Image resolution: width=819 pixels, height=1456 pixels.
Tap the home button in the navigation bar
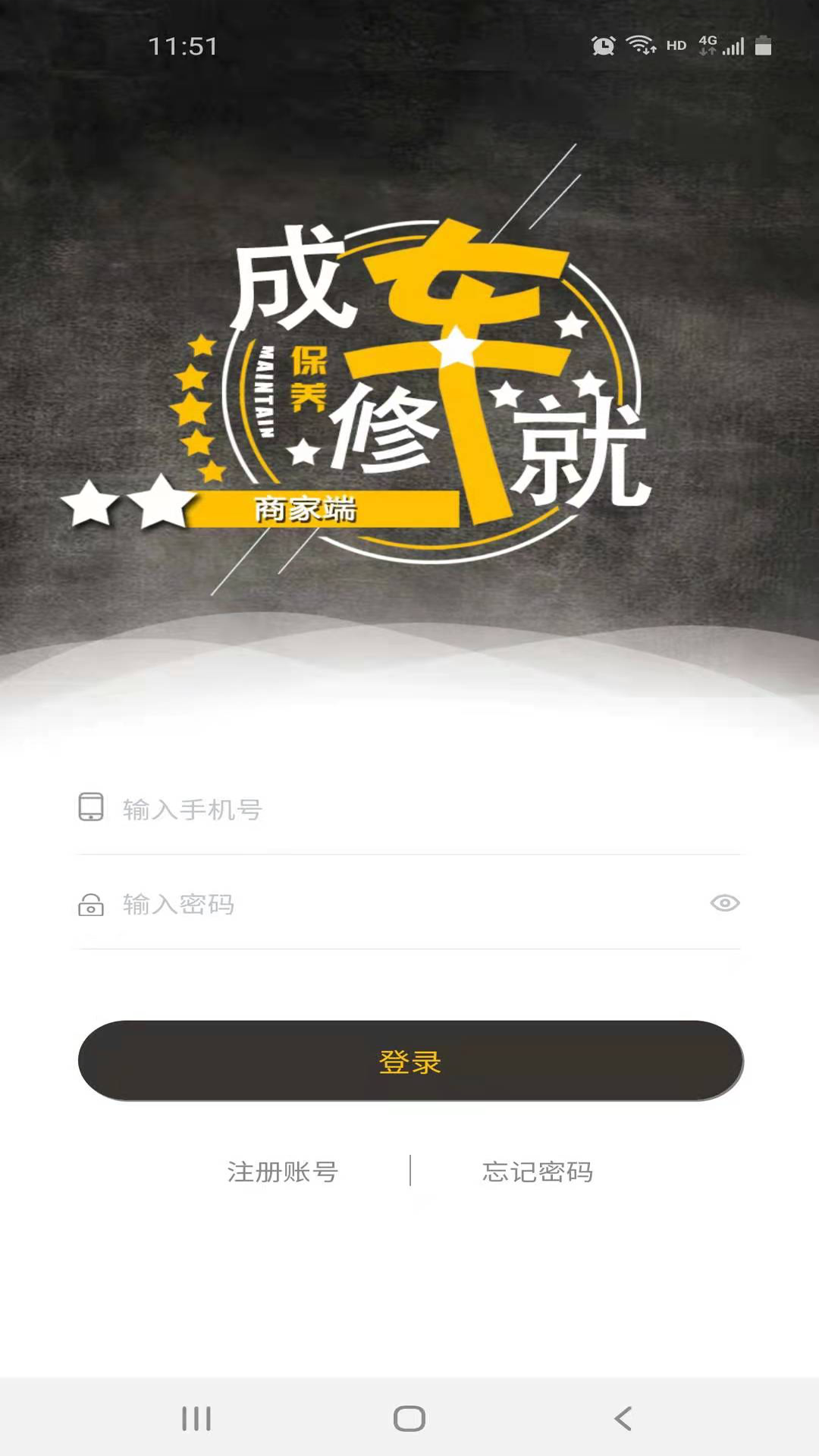pos(409,1417)
